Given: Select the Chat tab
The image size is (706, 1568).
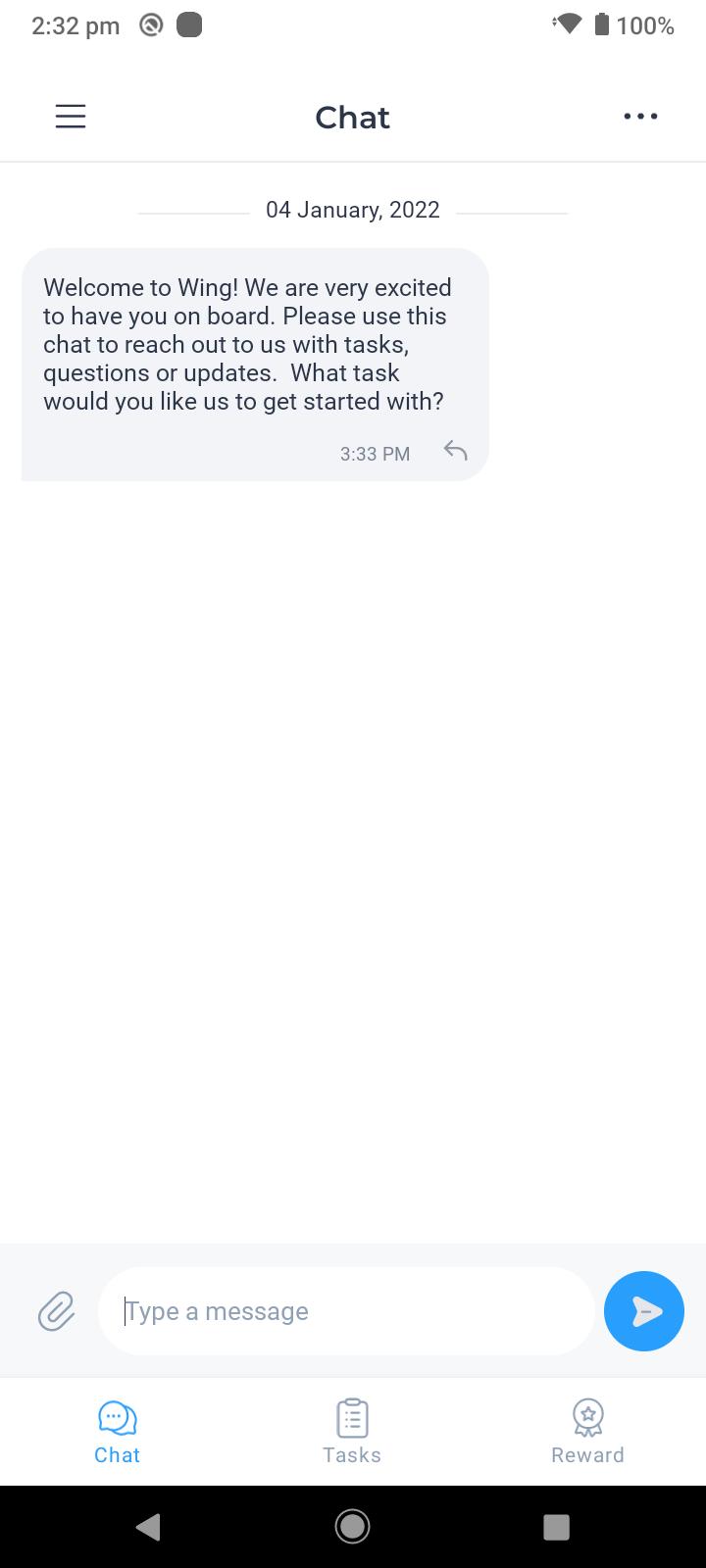Looking at the screenshot, I should (118, 1432).
